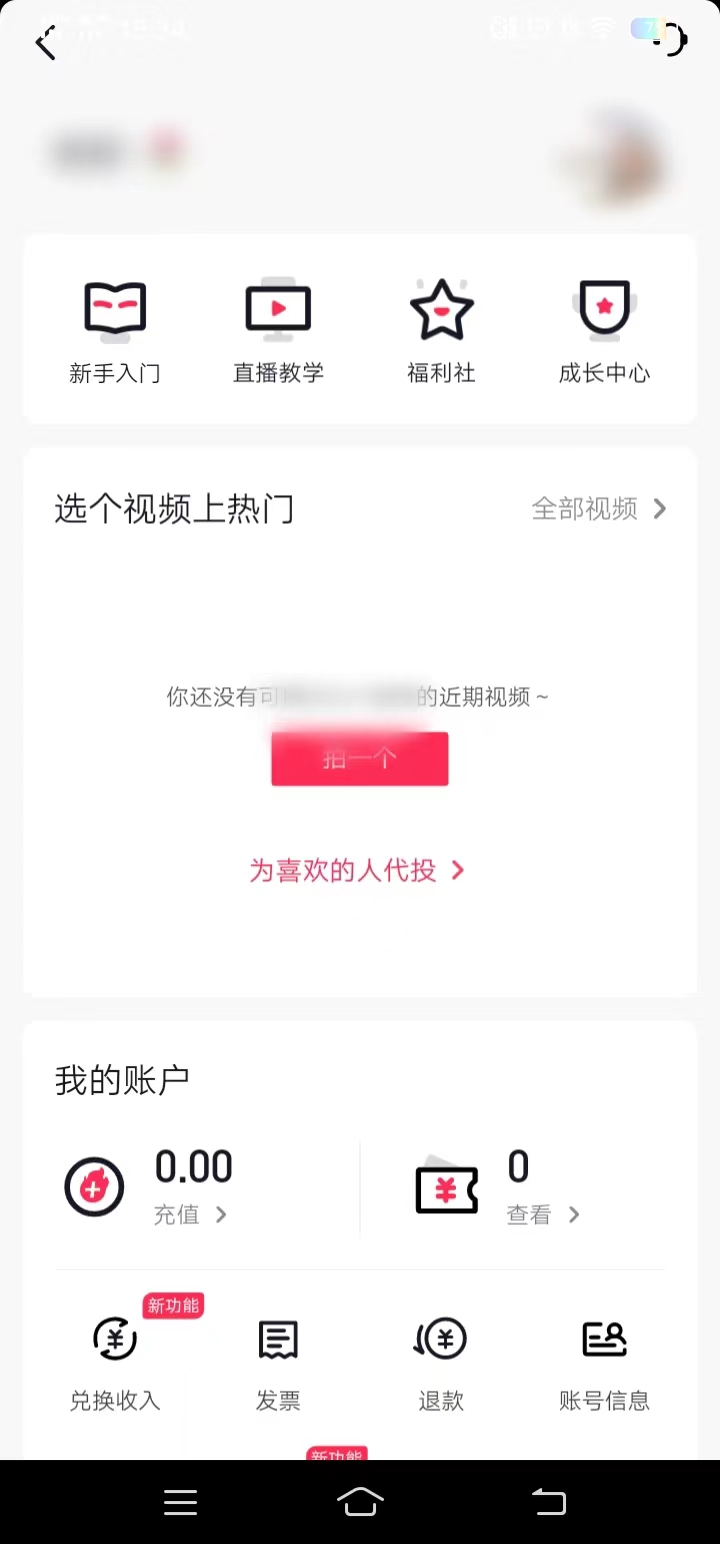Open recent apps from navigation bar
720x1544 pixels.
[180, 1502]
